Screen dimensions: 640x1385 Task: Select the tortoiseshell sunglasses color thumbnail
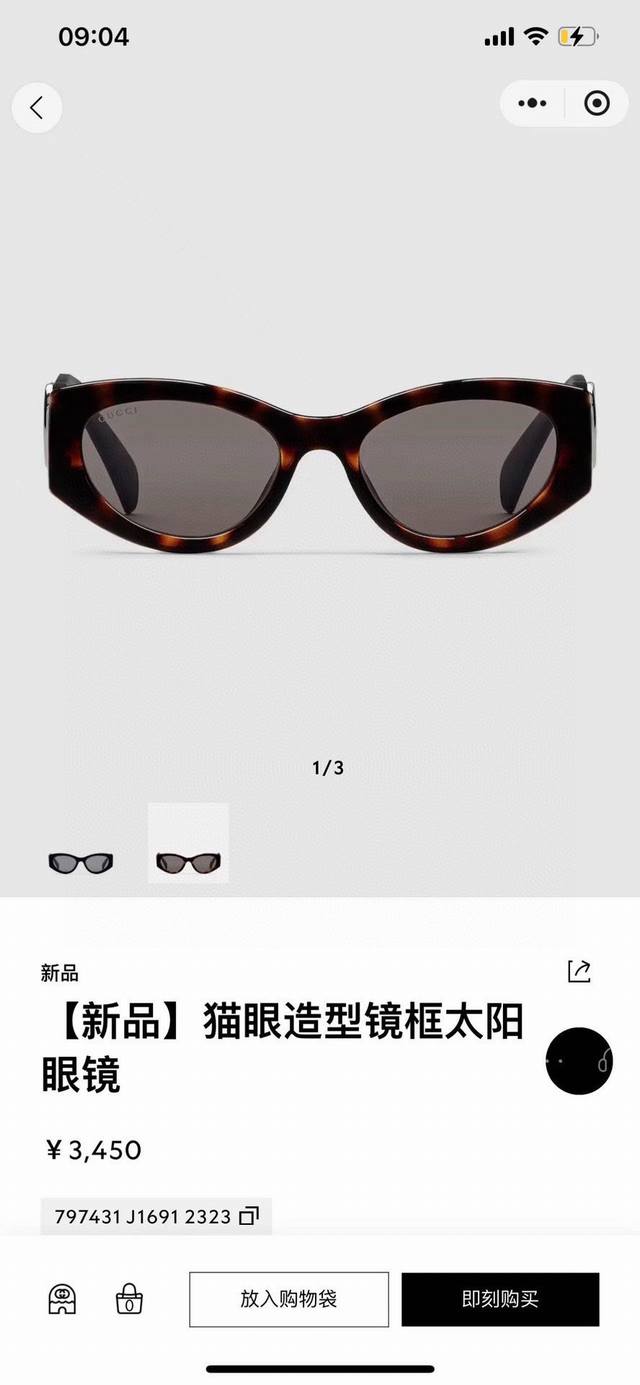(x=188, y=860)
